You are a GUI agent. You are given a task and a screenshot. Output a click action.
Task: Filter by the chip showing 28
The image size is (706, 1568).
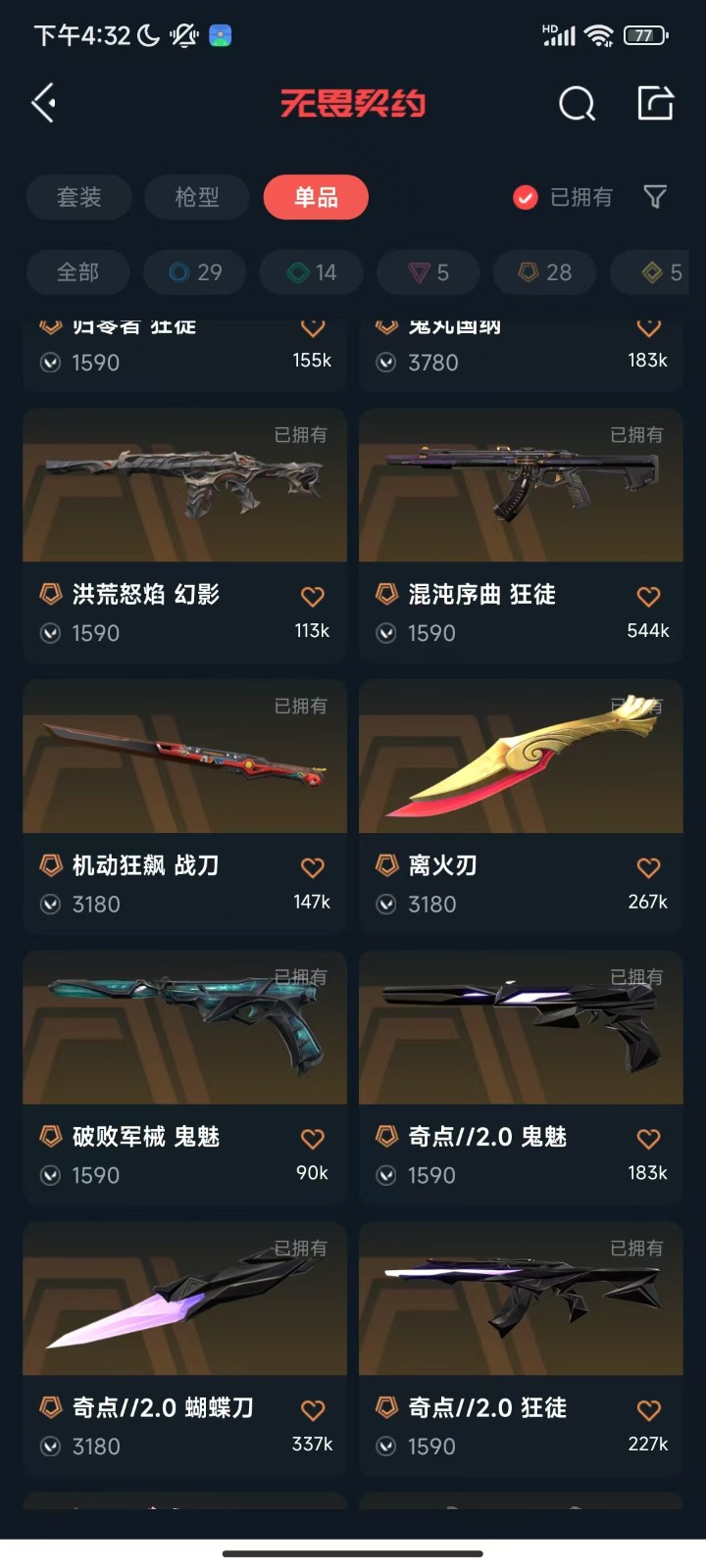click(x=545, y=272)
